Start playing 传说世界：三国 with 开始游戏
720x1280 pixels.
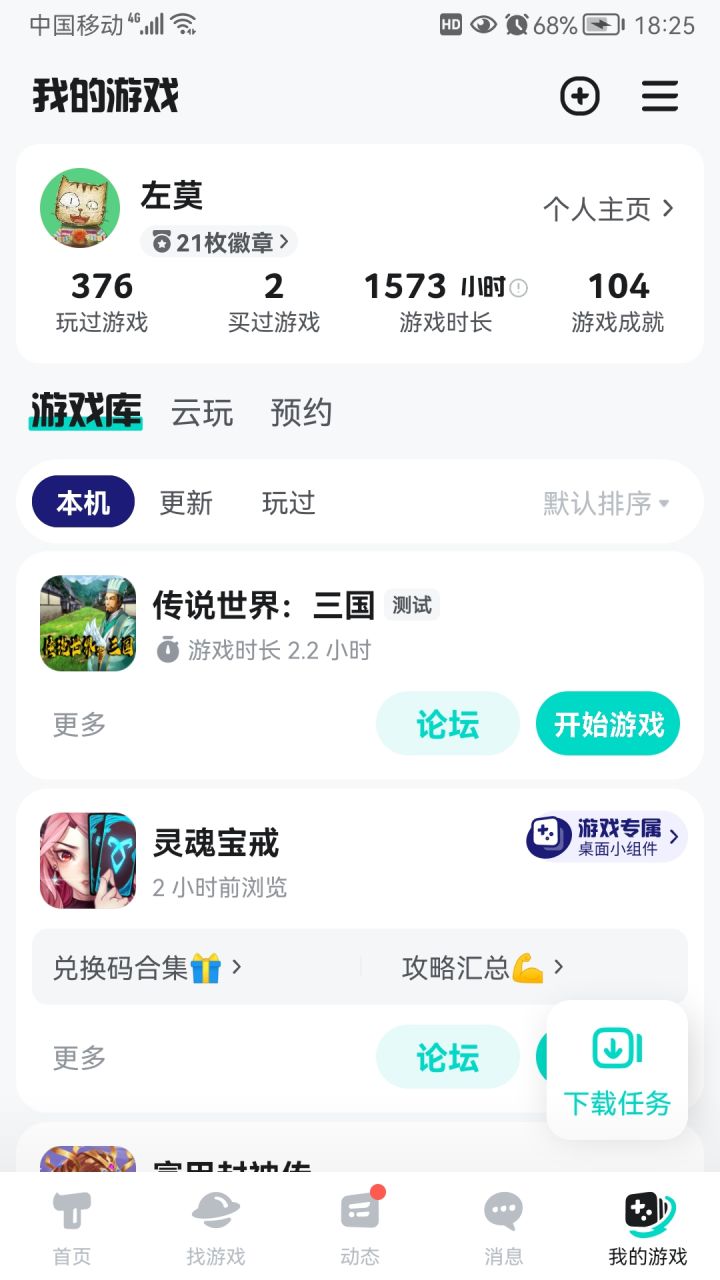pos(608,724)
